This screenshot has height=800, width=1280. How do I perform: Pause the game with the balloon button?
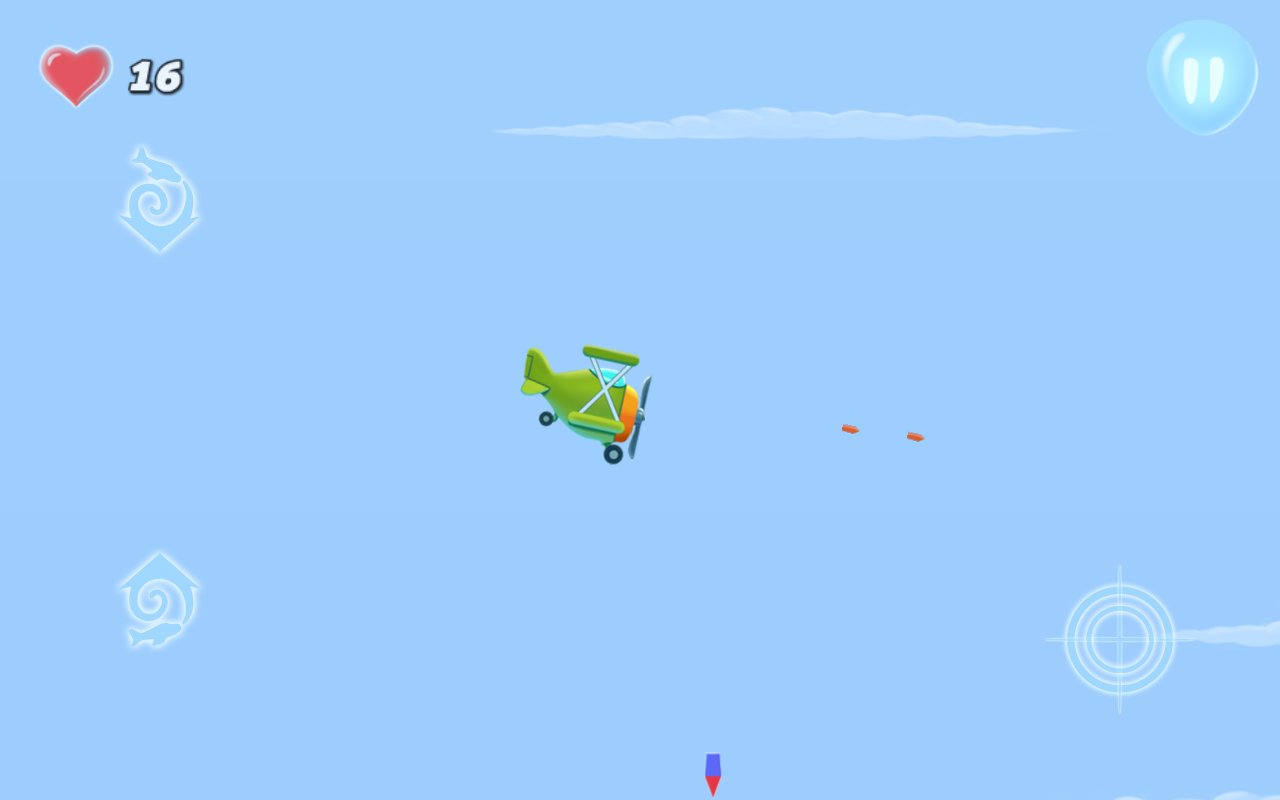coord(1201,76)
